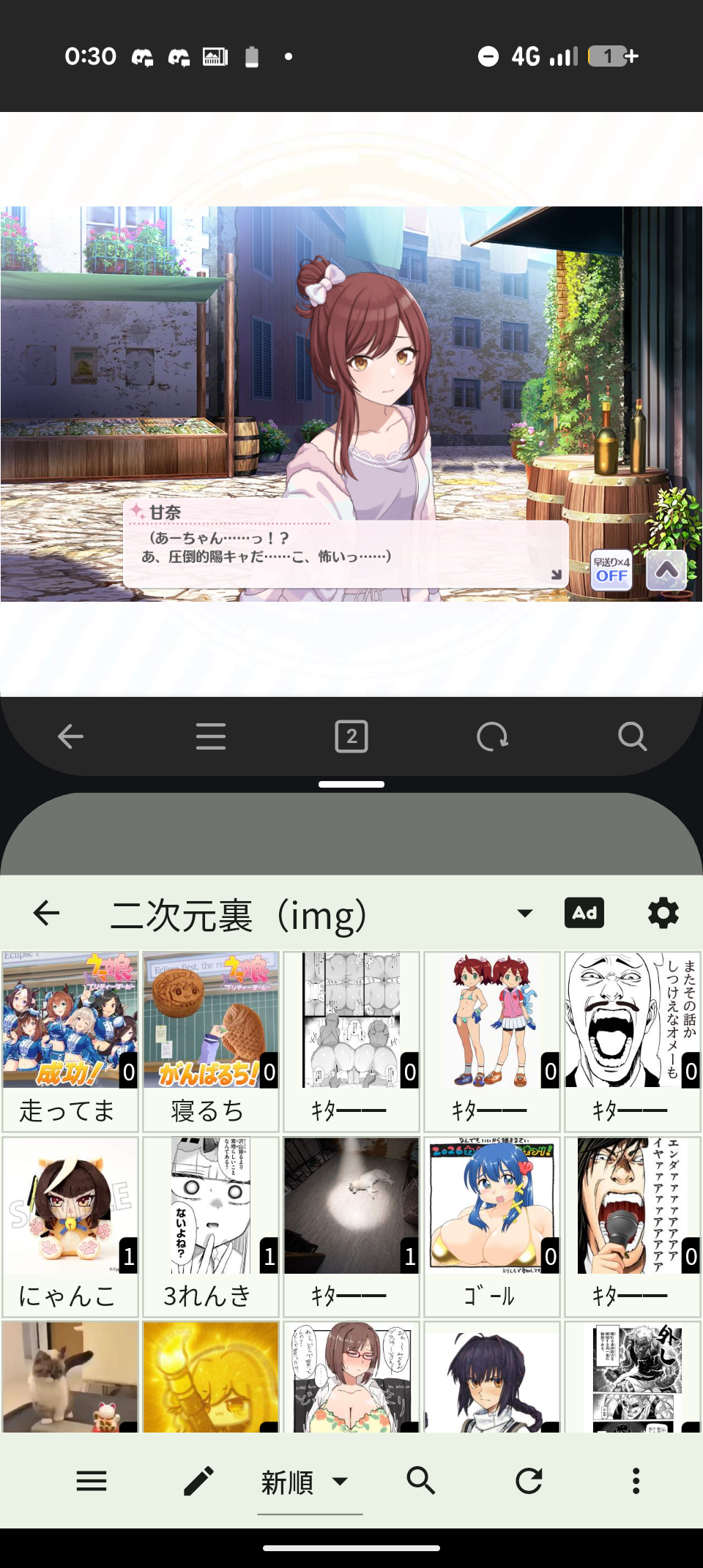Go back in the top browser toolbar
The height and width of the screenshot is (1568, 703).
point(71,736)
